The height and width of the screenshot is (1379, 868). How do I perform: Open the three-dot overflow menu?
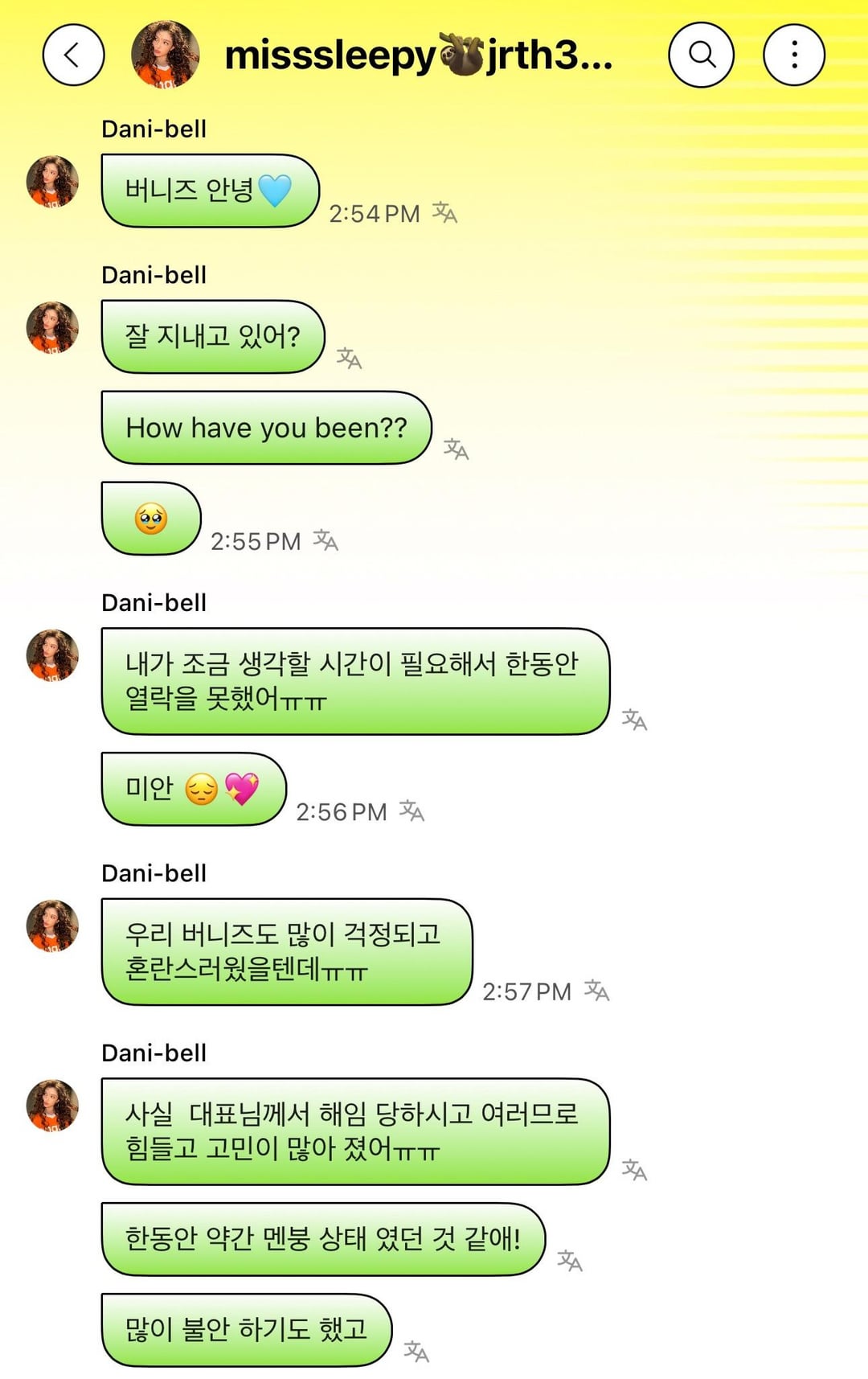[x=794, y=55]
